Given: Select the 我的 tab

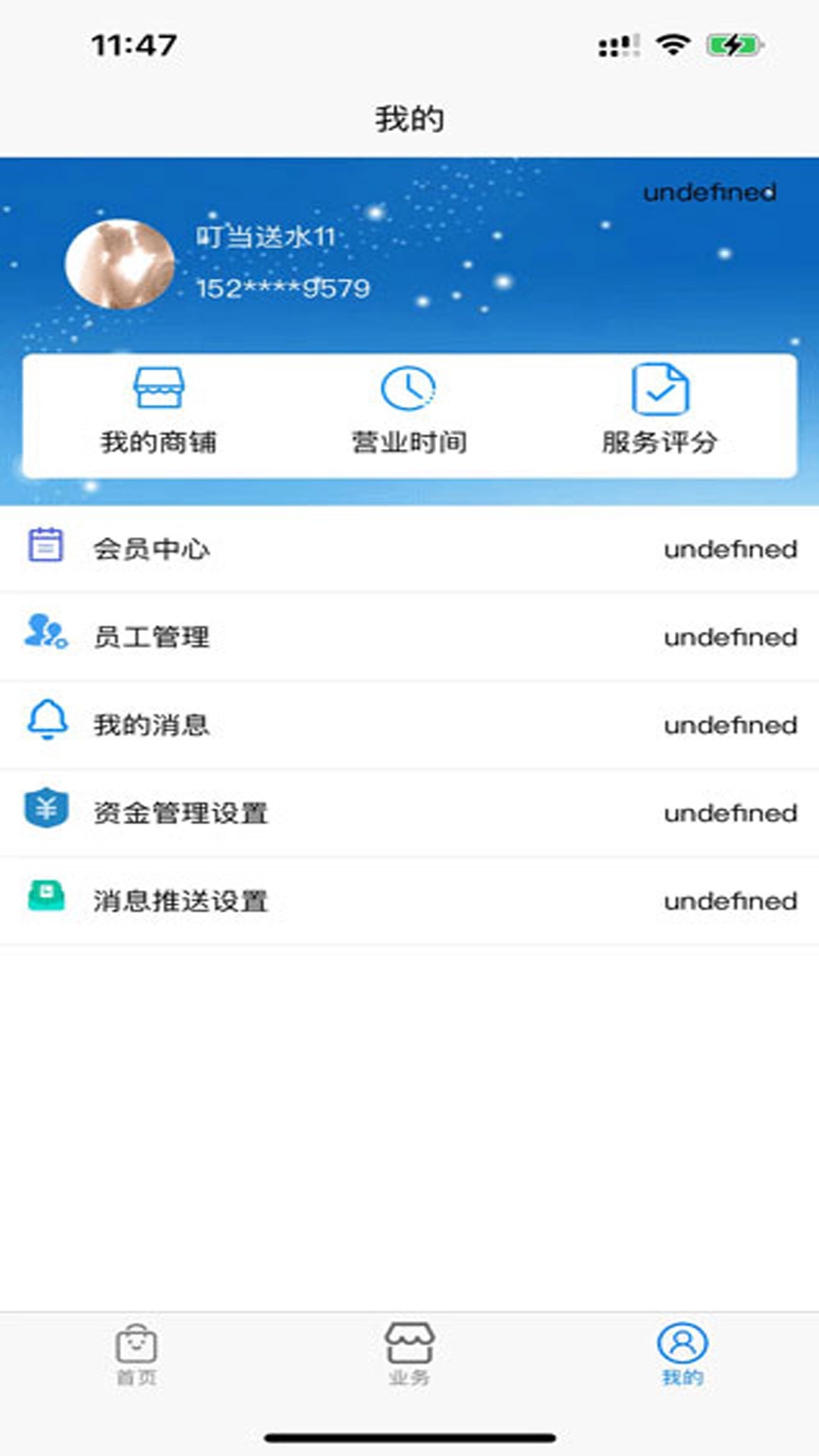Looking at the screenshot, I should [682, 1354].
